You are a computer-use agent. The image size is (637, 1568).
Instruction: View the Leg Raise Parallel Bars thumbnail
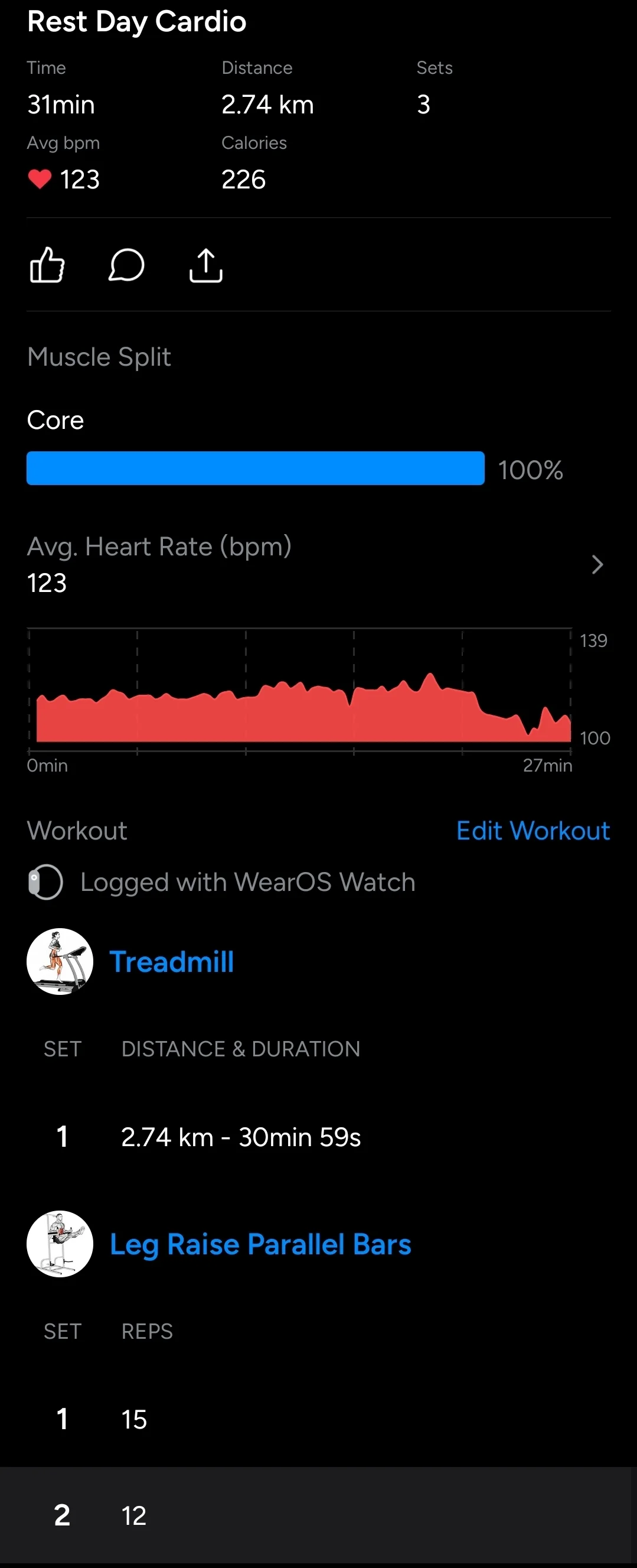tap(60, 1244)
